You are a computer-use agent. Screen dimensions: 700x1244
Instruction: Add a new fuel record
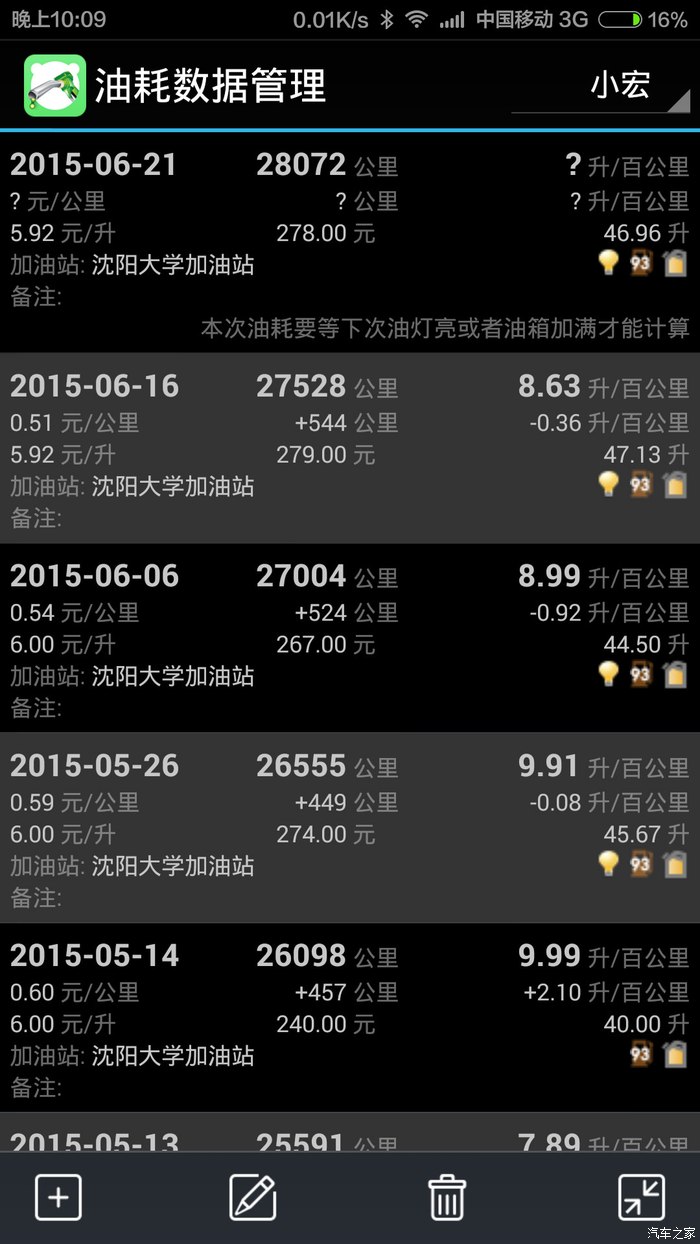[x=58, y=1196]
